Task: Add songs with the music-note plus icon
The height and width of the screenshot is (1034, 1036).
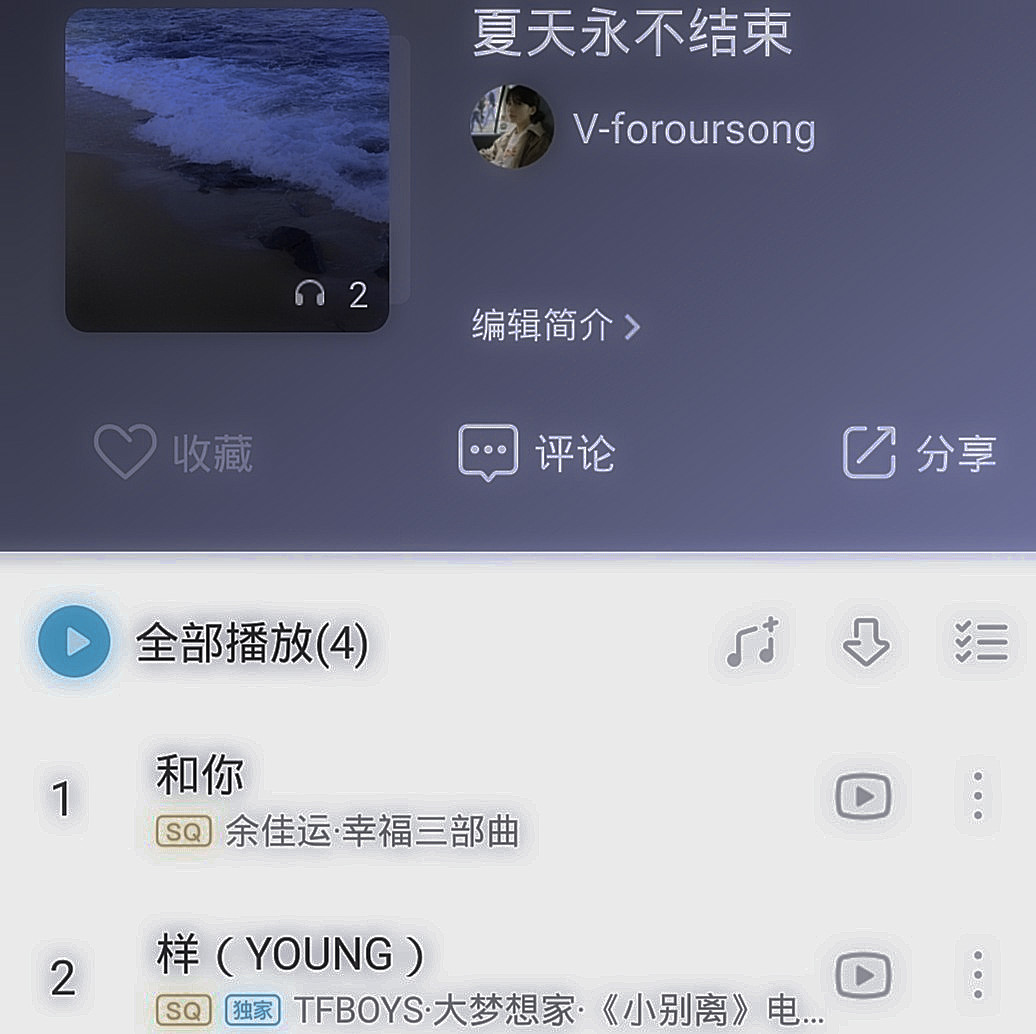Action: pyautogui.click(x=752, y=642)
